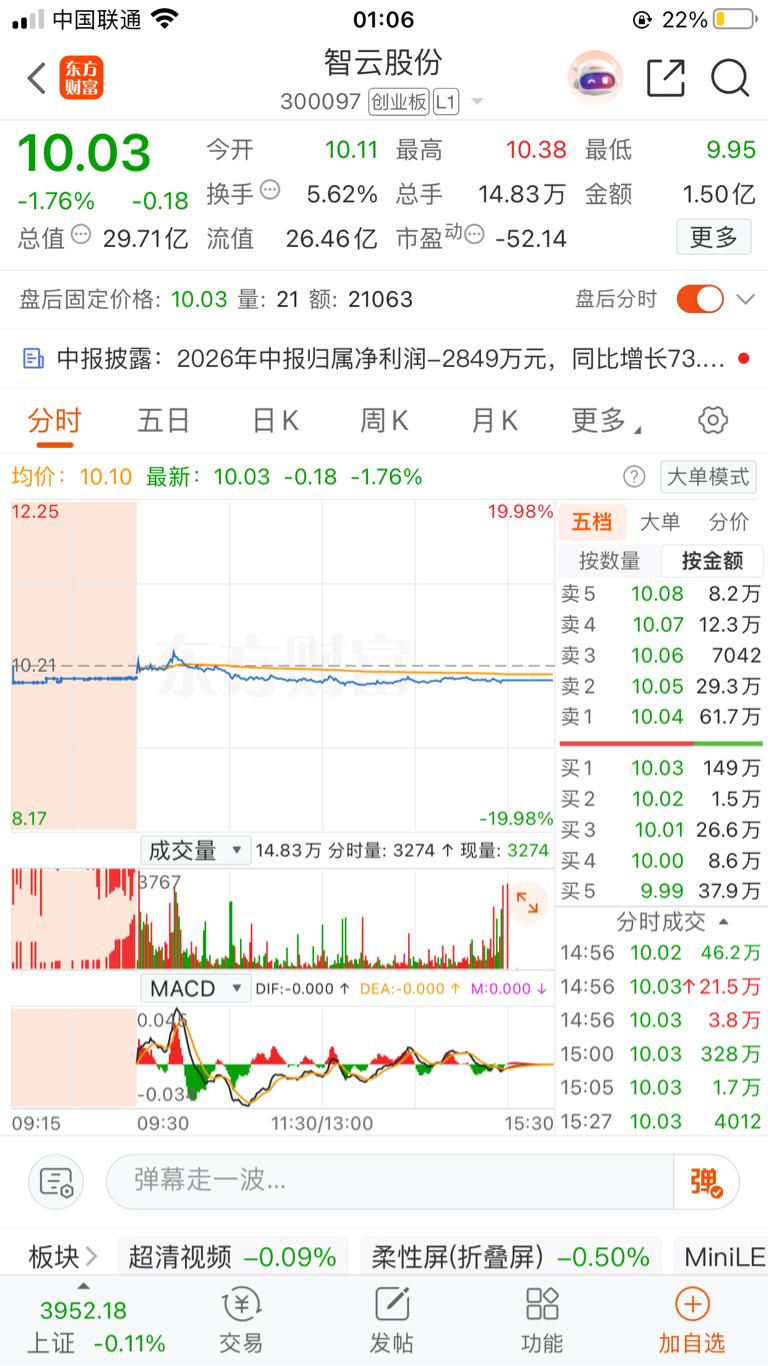Add stock to watchlist with 加自选
This screenshot has height=1366, width=768.
pyautogui.click(x=692, y=1320)
